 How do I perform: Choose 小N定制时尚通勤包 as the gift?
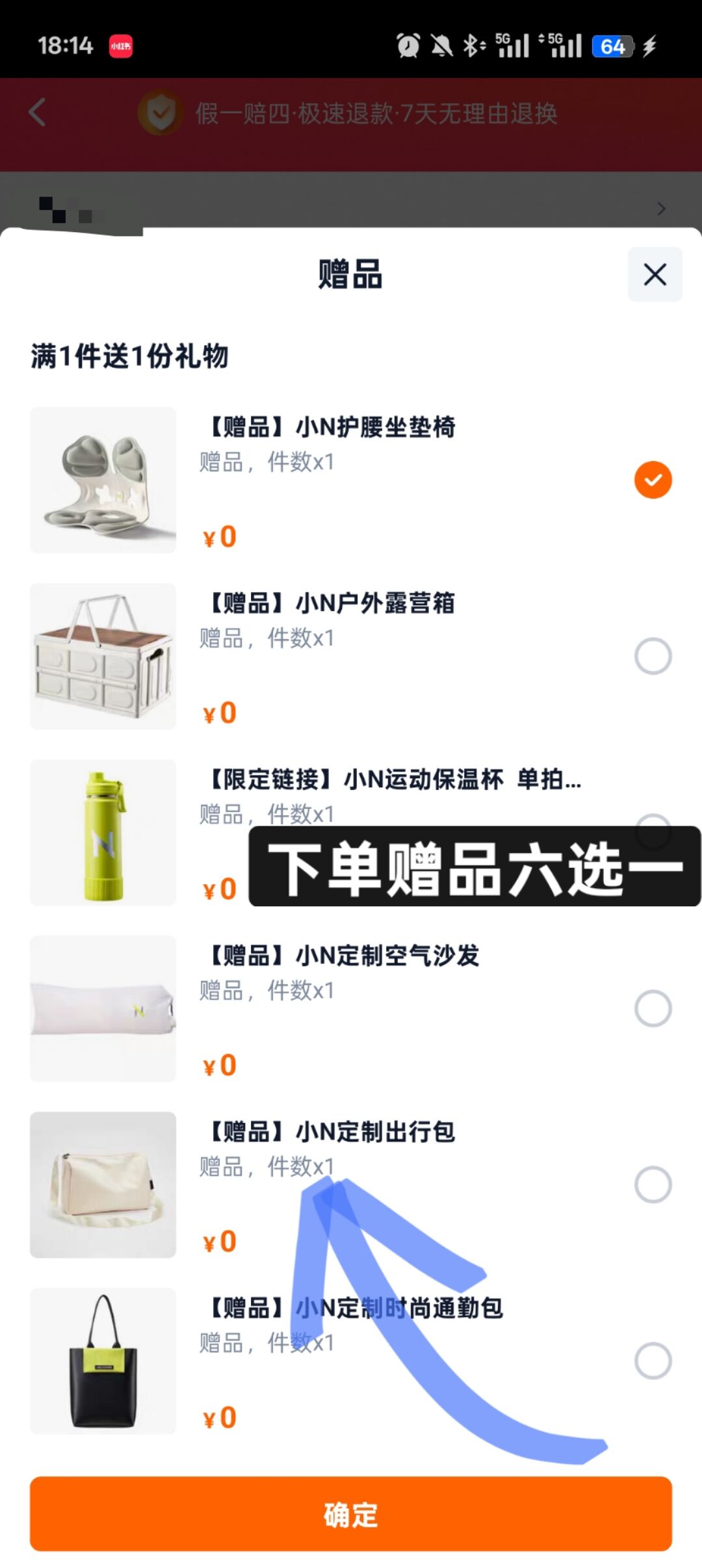[x=653, y=1361]
